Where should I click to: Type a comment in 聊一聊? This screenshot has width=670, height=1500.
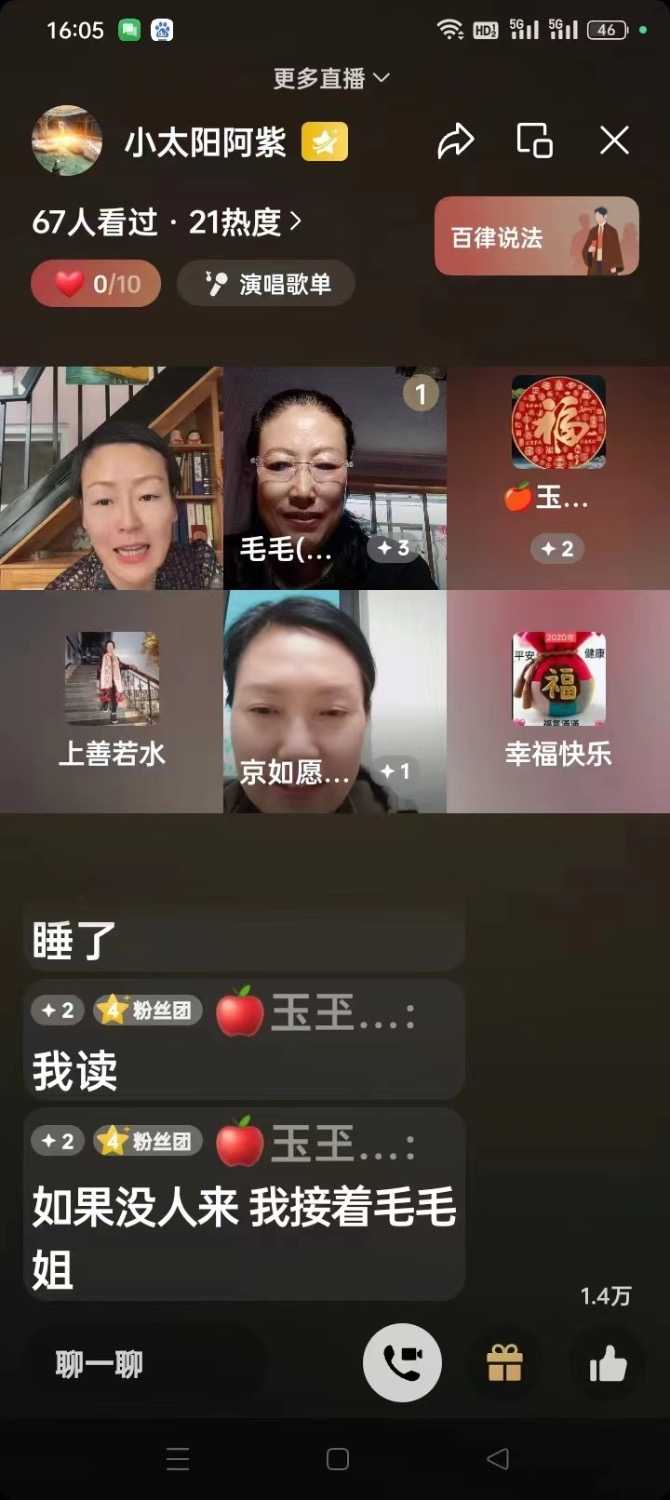coord(145,1364)
